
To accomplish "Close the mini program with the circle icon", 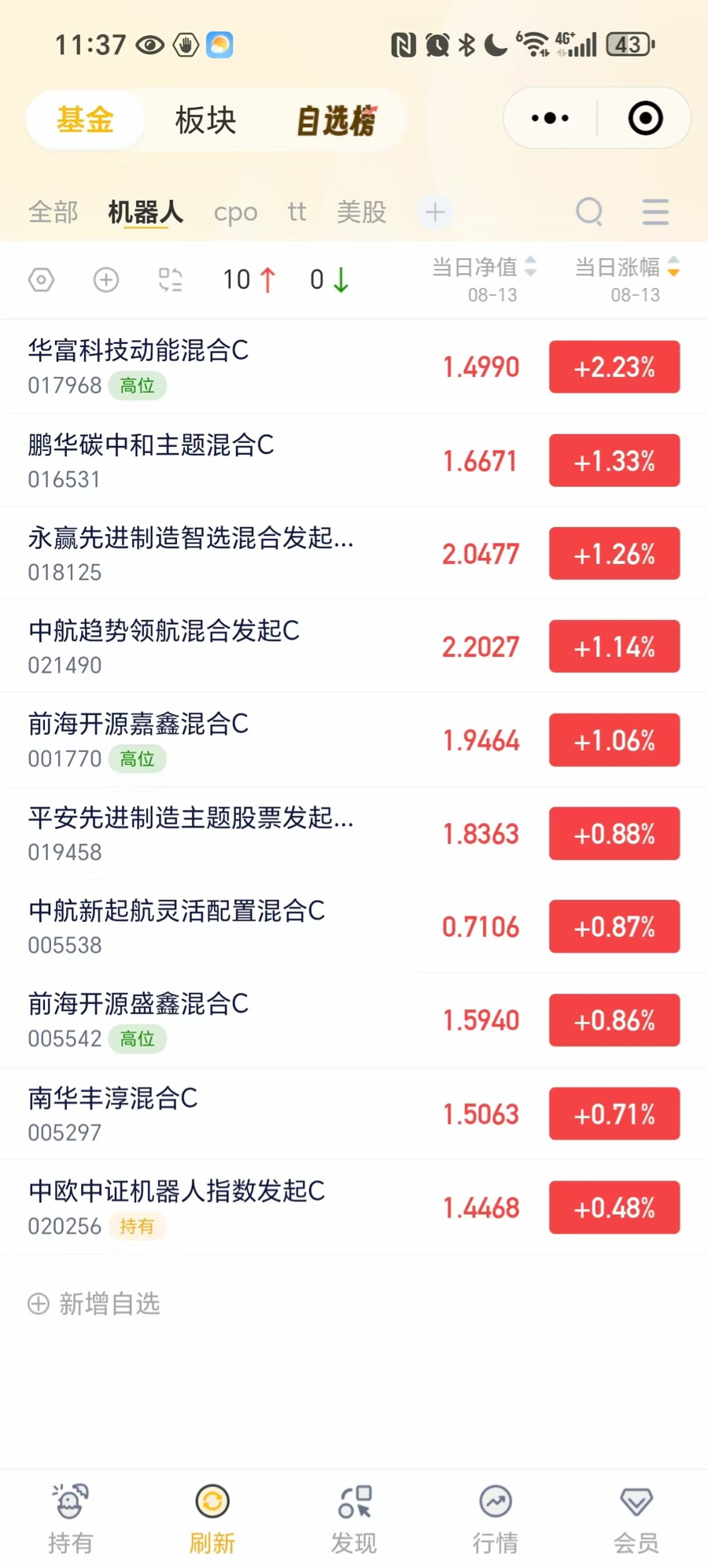I will pyautogui.click(x=645, y=118).
